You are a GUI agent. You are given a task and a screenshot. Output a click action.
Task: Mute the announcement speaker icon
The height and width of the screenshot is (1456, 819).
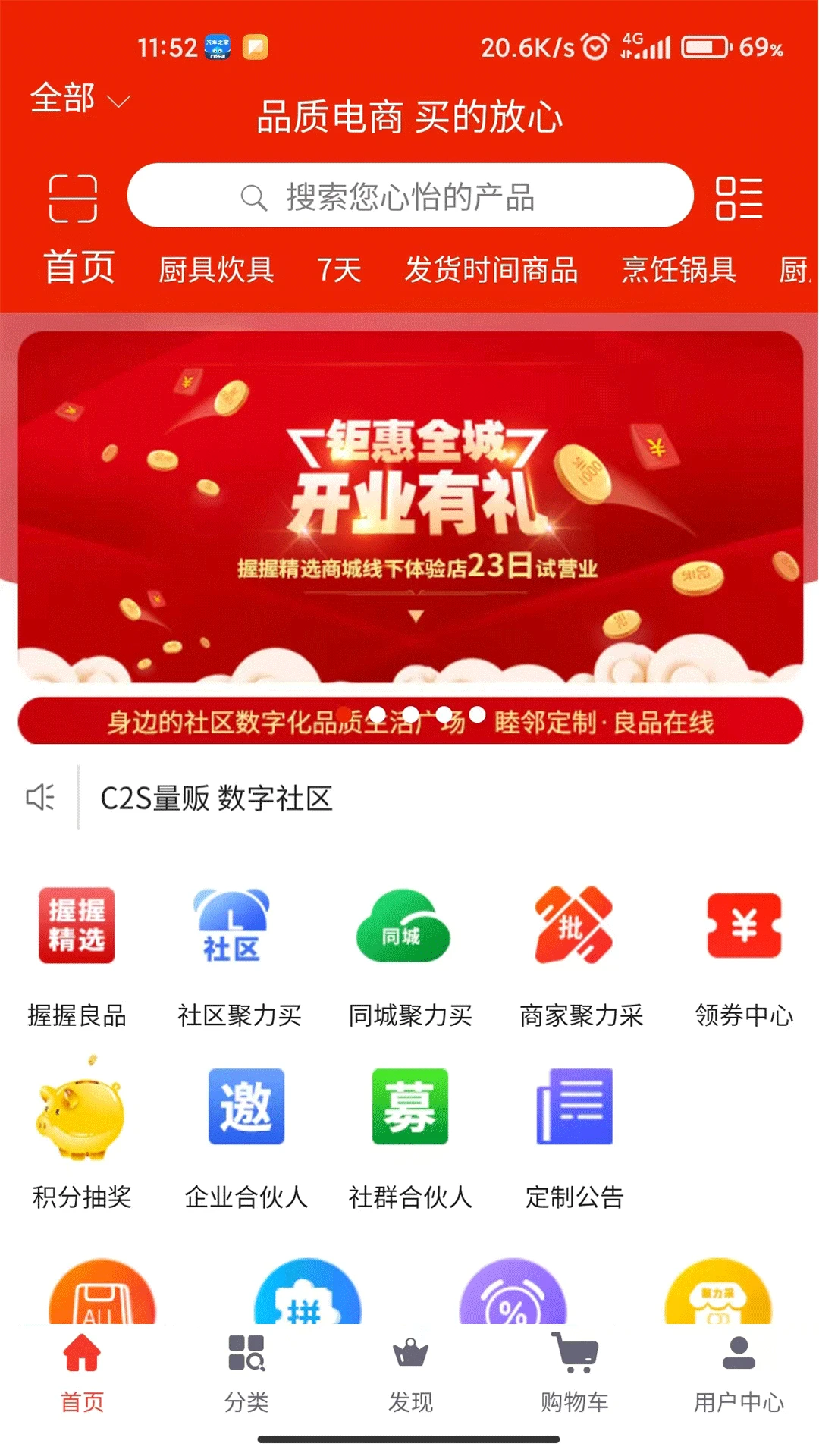pos(40,797)
